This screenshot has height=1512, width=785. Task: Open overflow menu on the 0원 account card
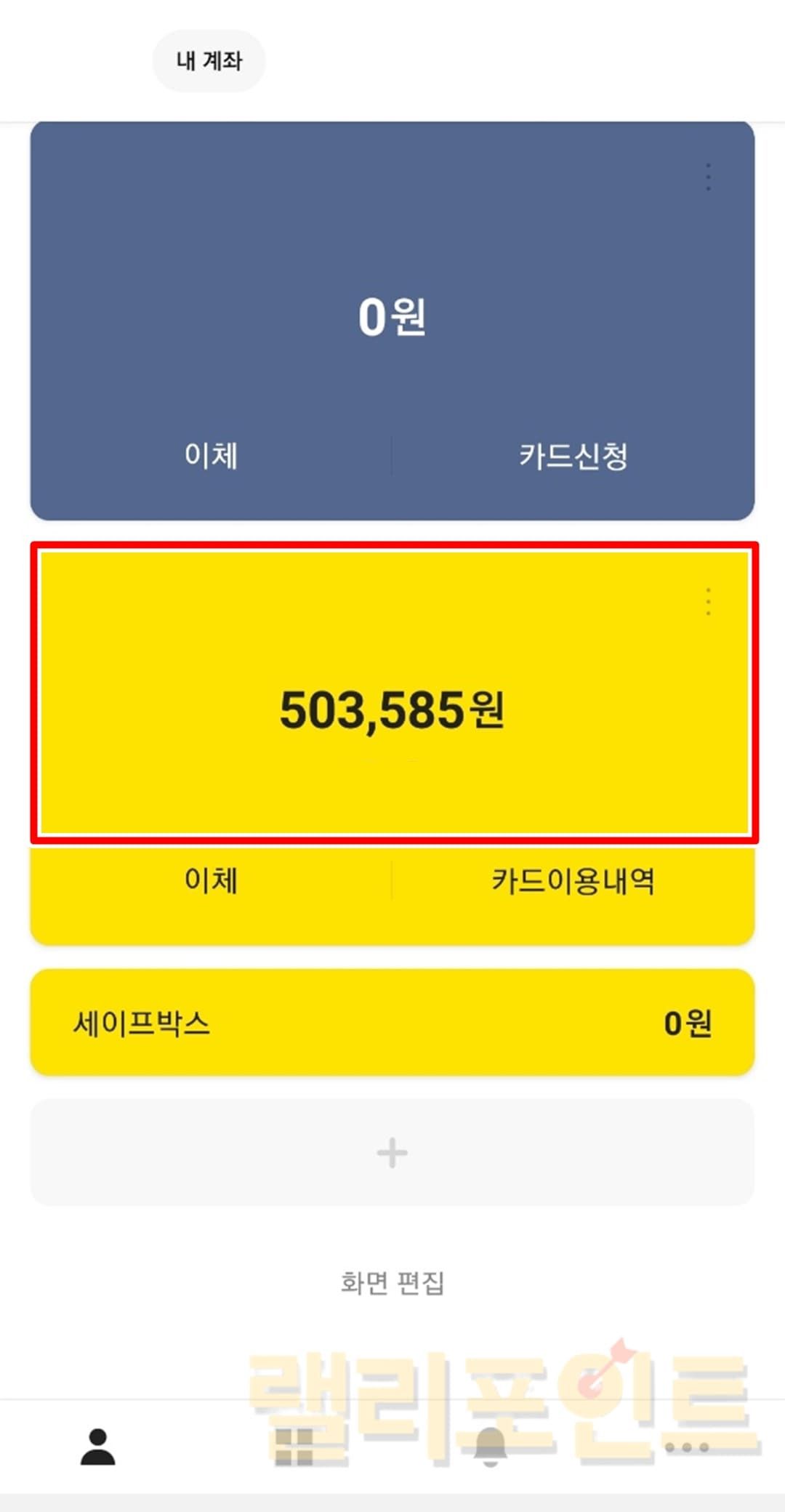[x=708, y=177]
